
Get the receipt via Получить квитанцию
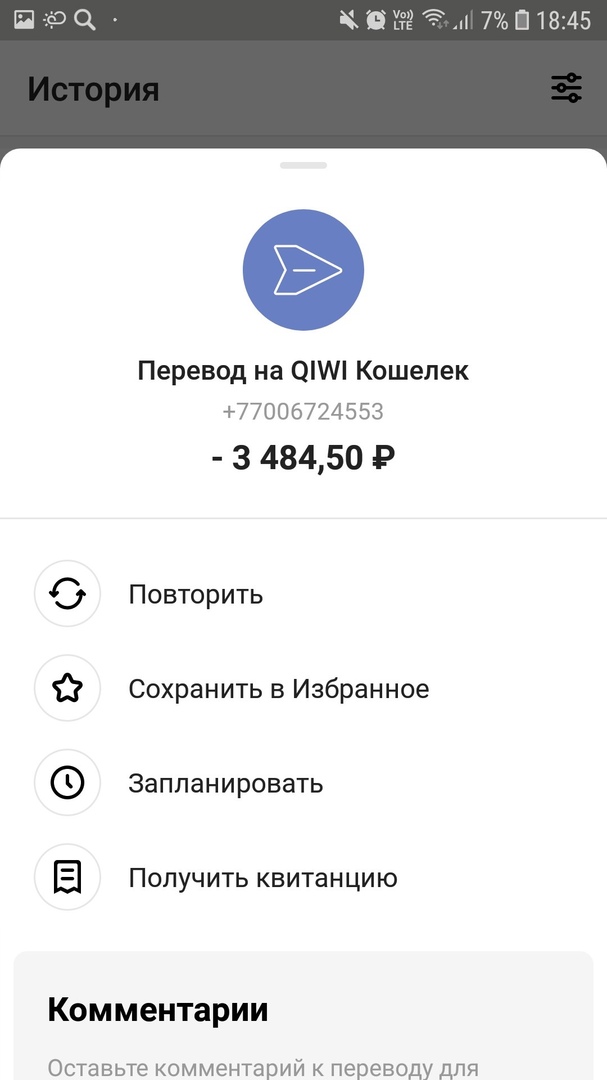tap(262, 878)
